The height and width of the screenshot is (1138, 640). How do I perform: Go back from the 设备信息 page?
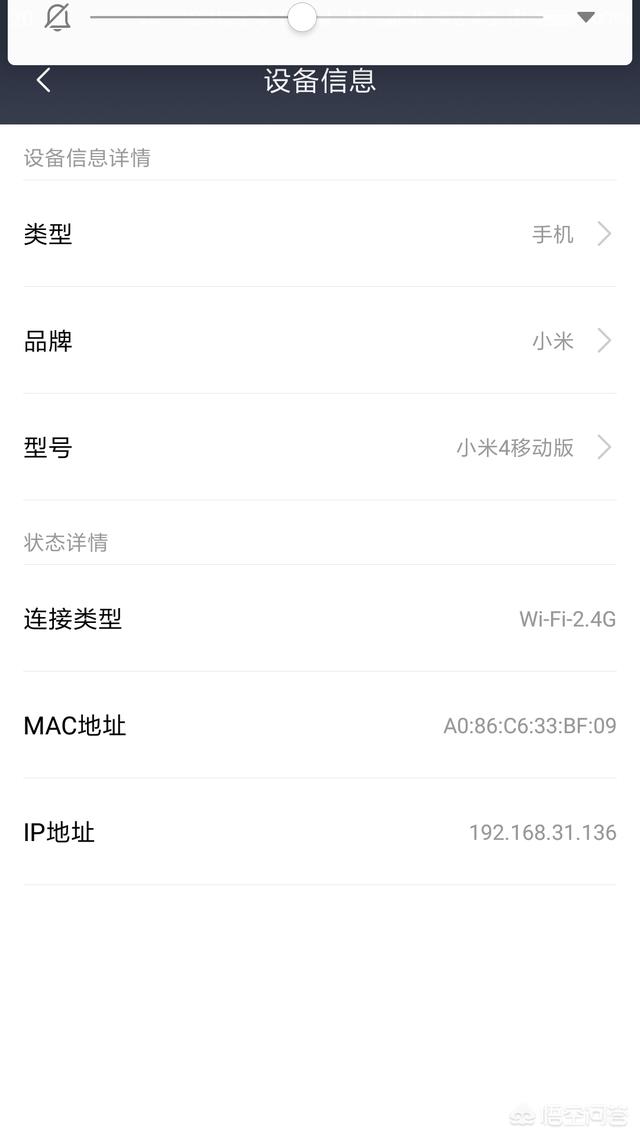(x=43, y=81)
